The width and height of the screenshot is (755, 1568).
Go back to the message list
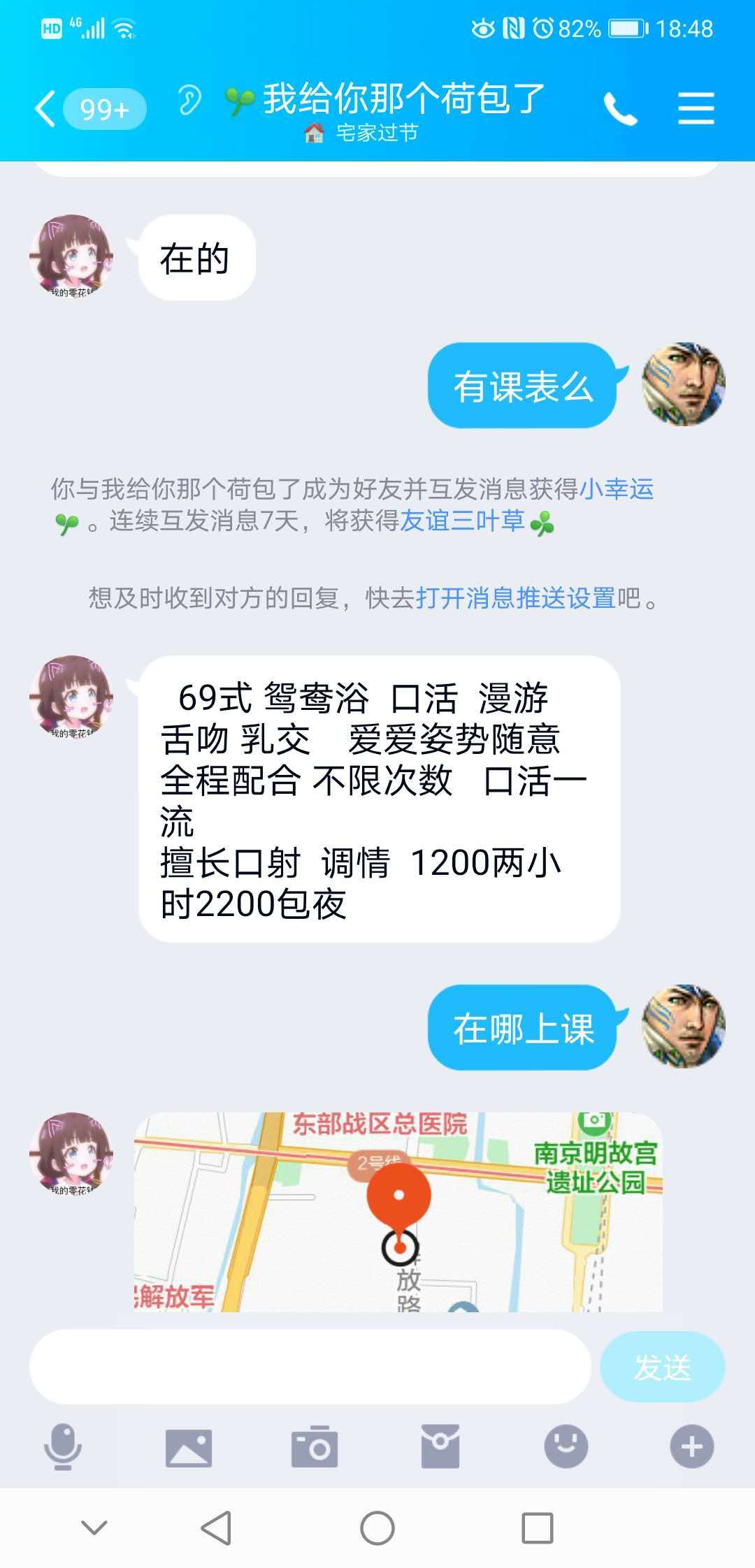click(x=46, y=109)
